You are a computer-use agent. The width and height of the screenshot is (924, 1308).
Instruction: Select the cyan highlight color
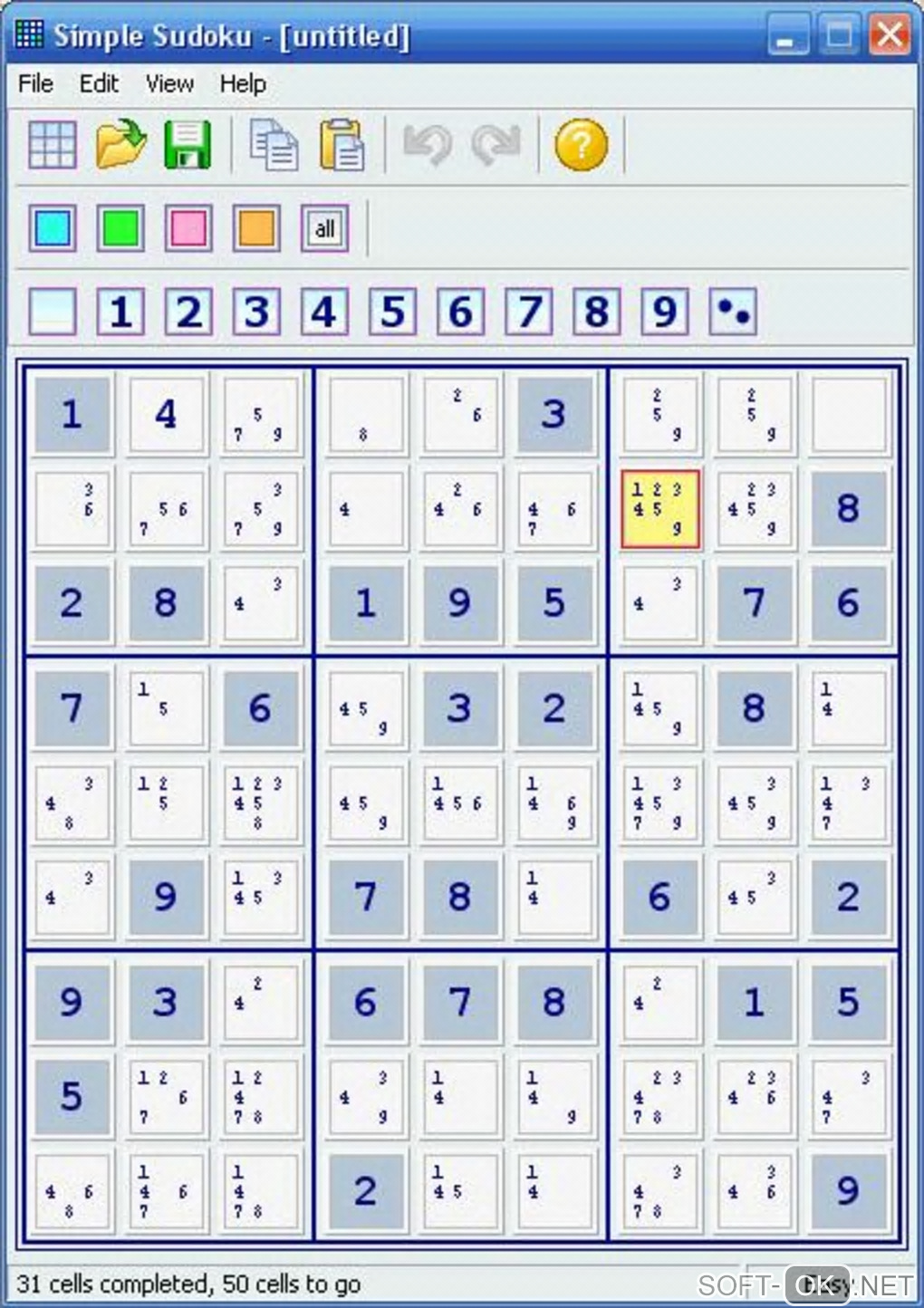[x=53, y=227]
